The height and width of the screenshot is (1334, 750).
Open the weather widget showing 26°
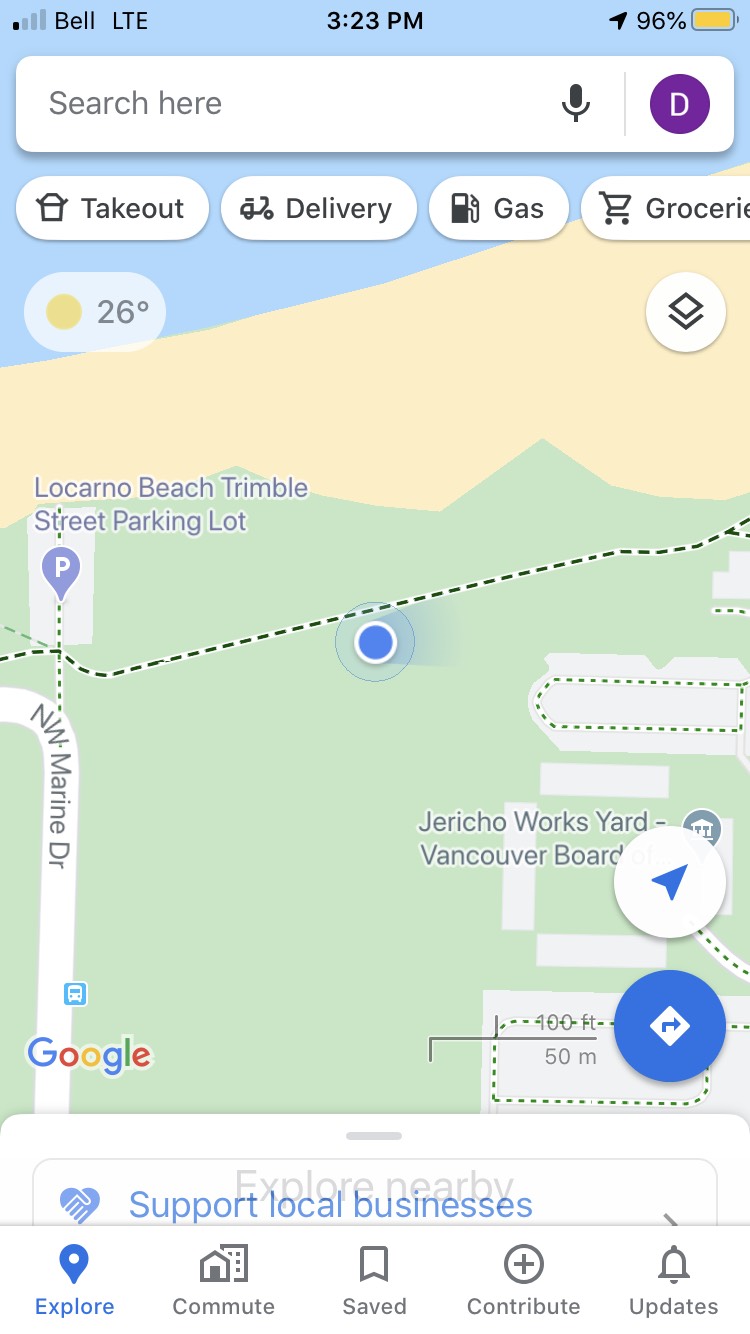(x=95, y=312)
